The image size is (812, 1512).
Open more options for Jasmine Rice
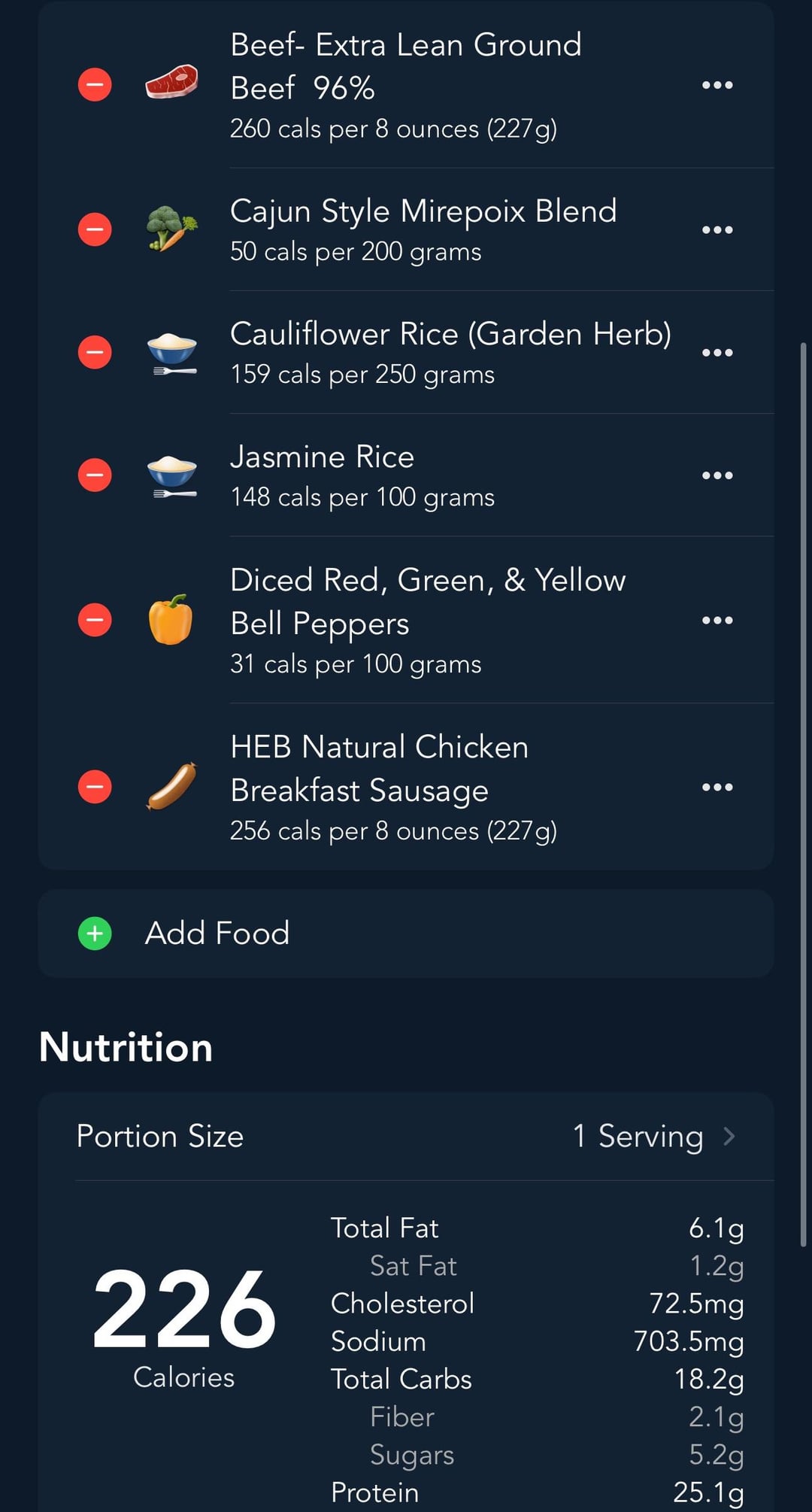[x=717, y=475]
